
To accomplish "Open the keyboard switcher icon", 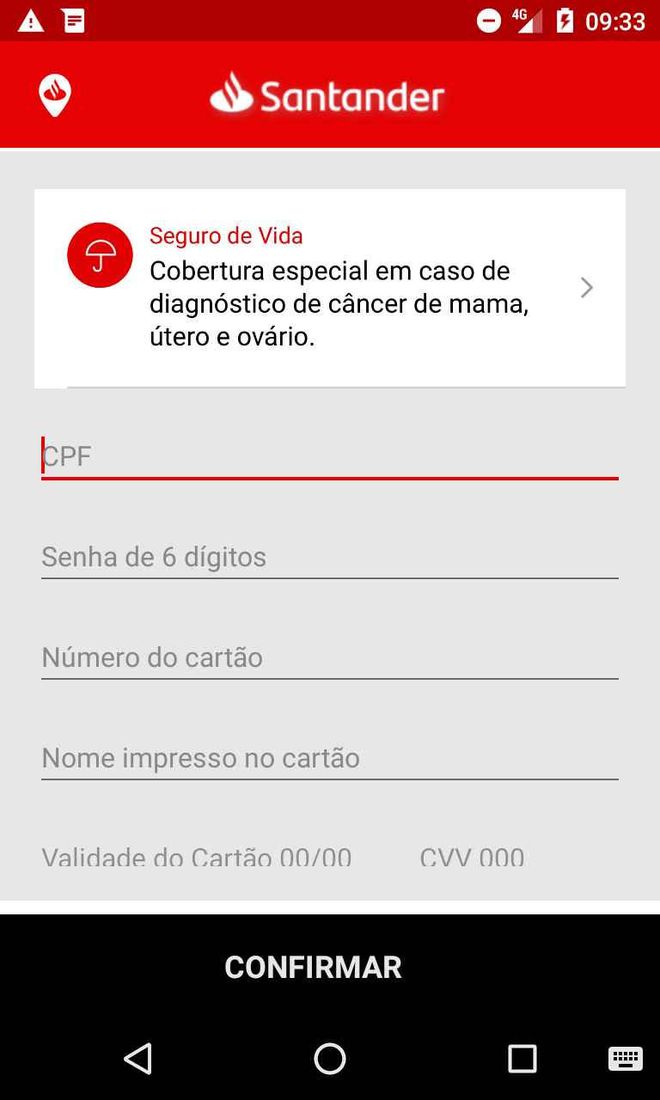I will pos(625,1059).
